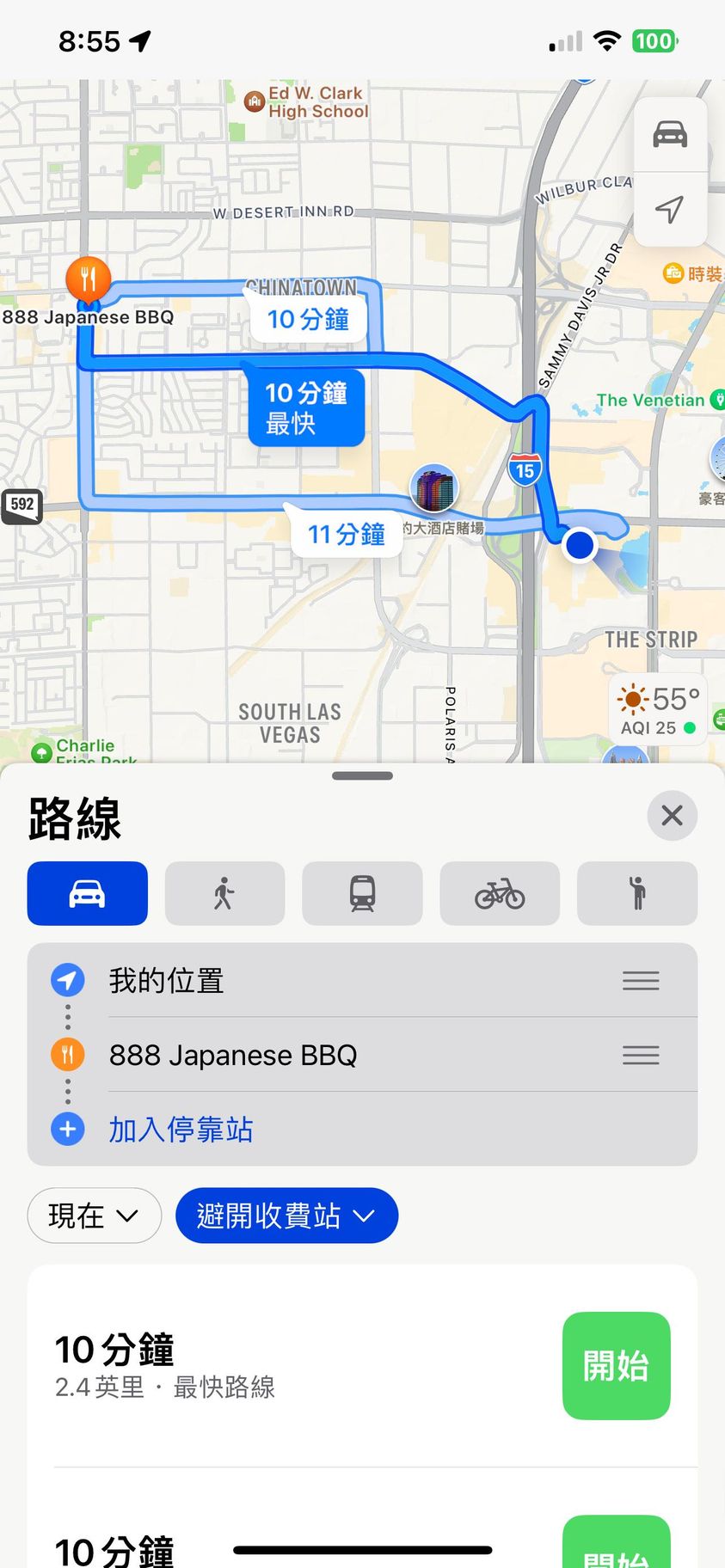Tap 加入停靠站 to add a stop
This screenshot has width=725, height=1568.
[181, 1130]
